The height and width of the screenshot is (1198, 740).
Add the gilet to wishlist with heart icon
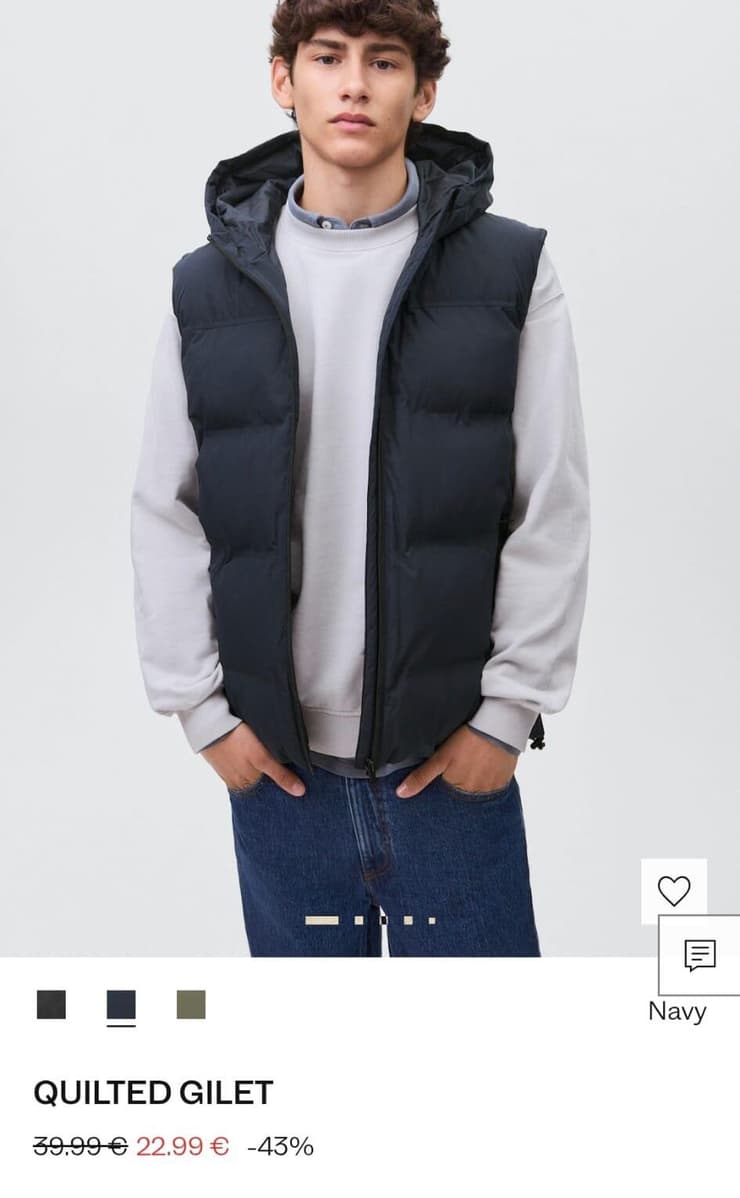(x=673, y=890)
